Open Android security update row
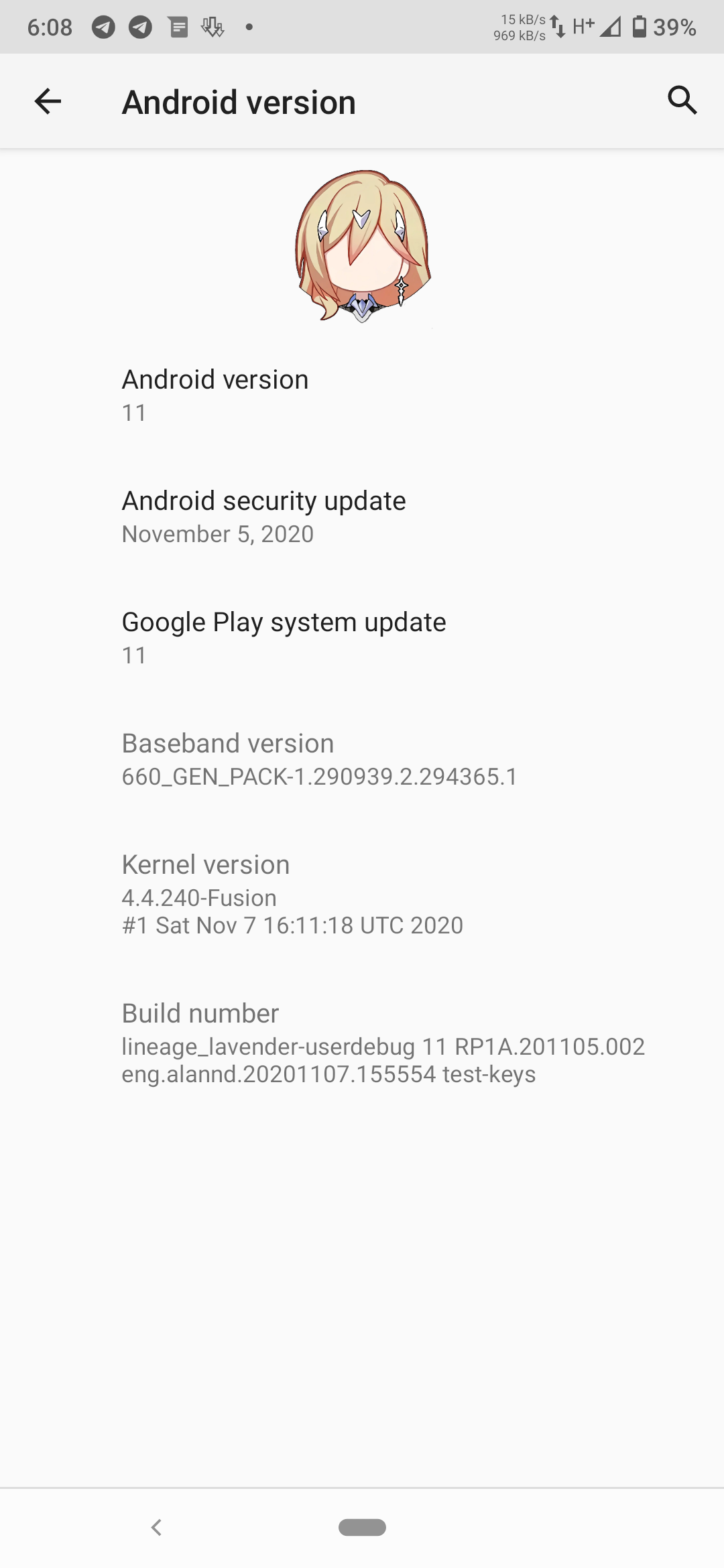Viewport: 724px width, 1568px height. (x=362, y=517)
